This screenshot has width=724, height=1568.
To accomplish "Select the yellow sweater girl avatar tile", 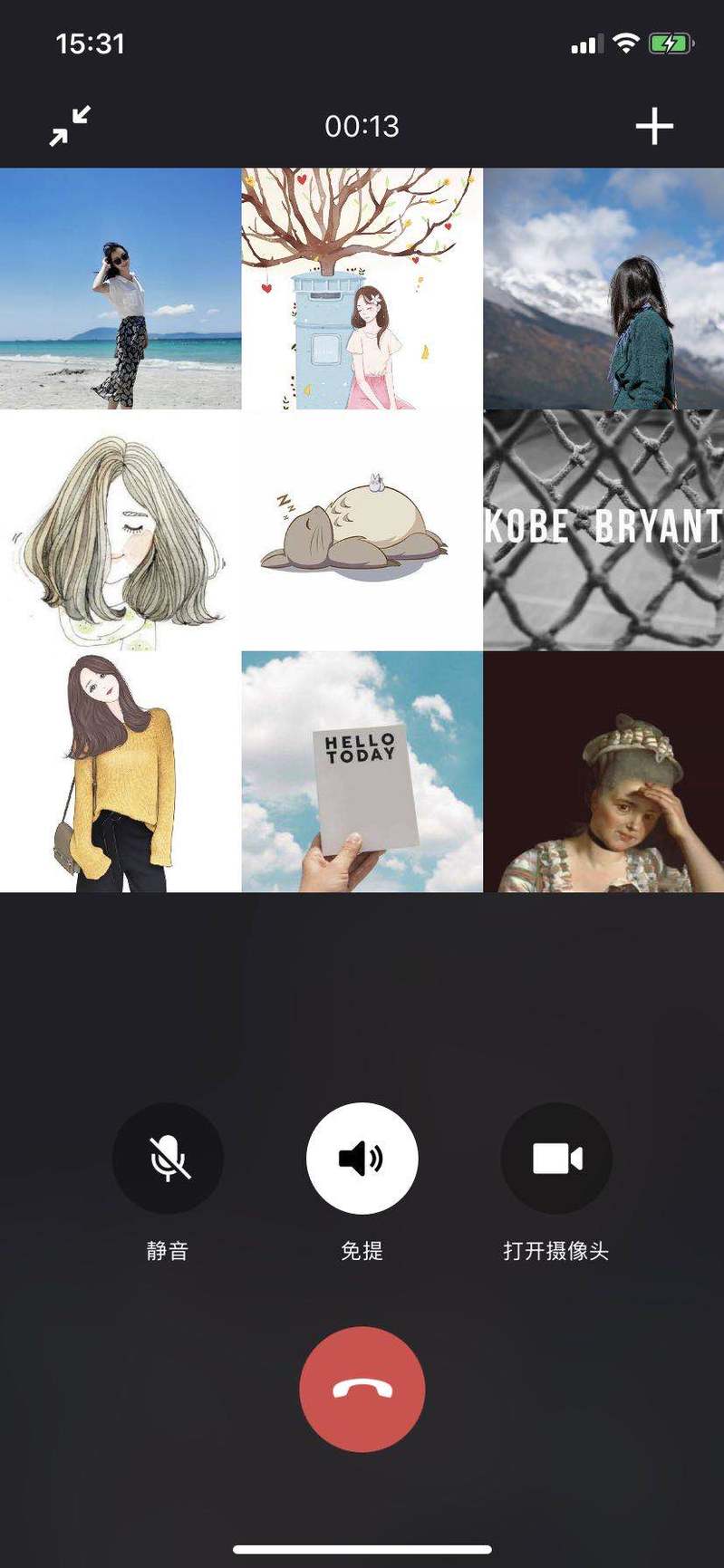I will [x=121, y=772].
